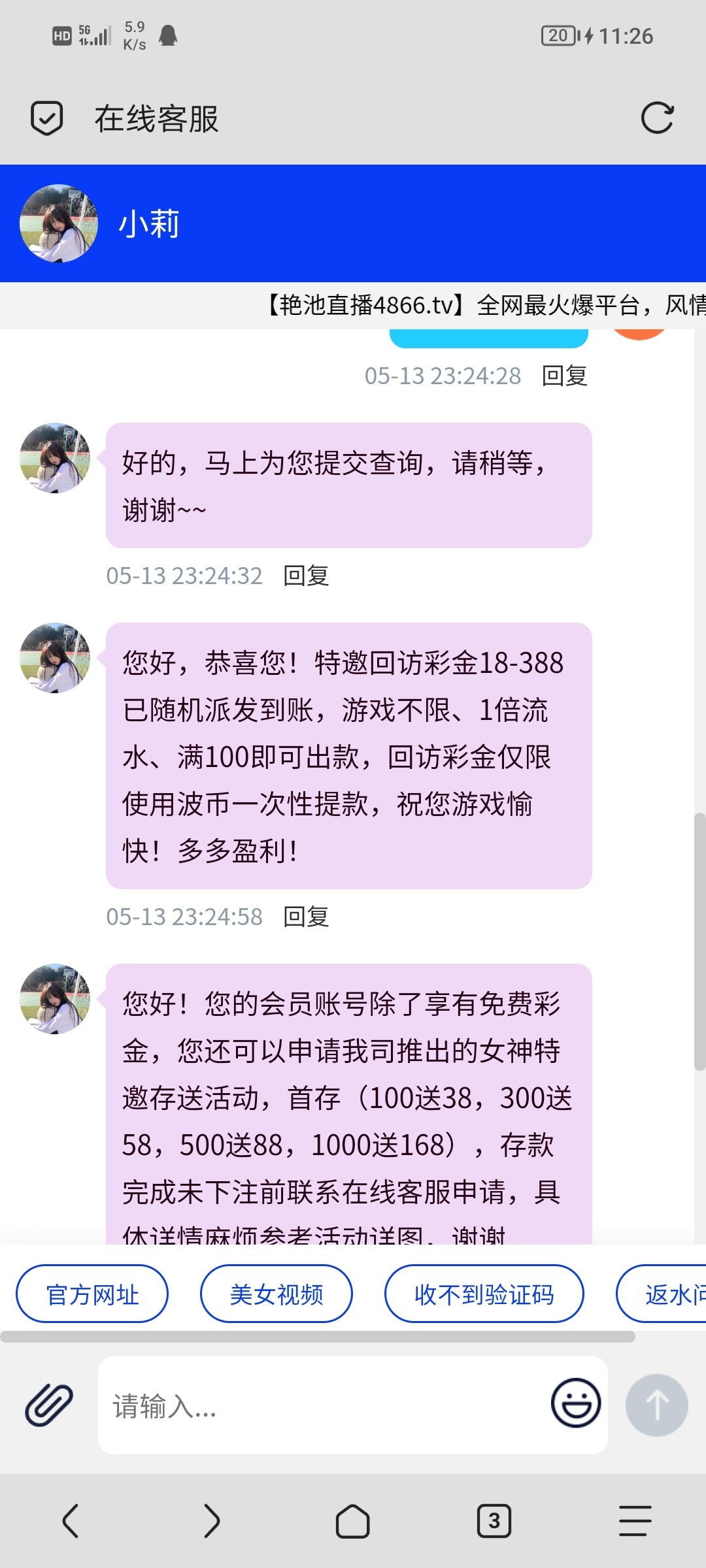This screenshot has height=1568, width=706.
Task: Go back in the browser
Action: 71,1521
